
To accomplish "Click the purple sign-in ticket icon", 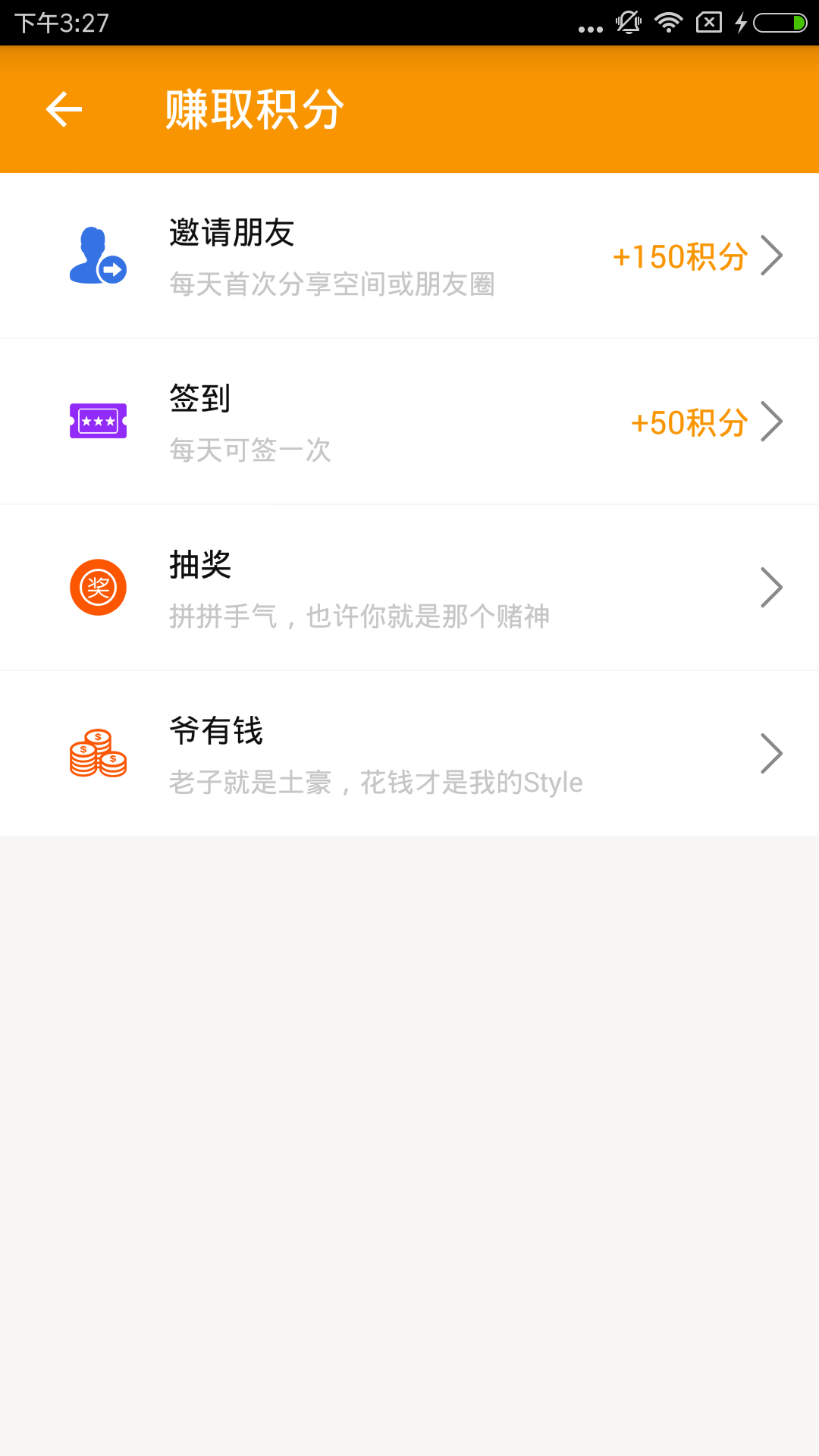I will pyautogui.click(x=98, y=421).
